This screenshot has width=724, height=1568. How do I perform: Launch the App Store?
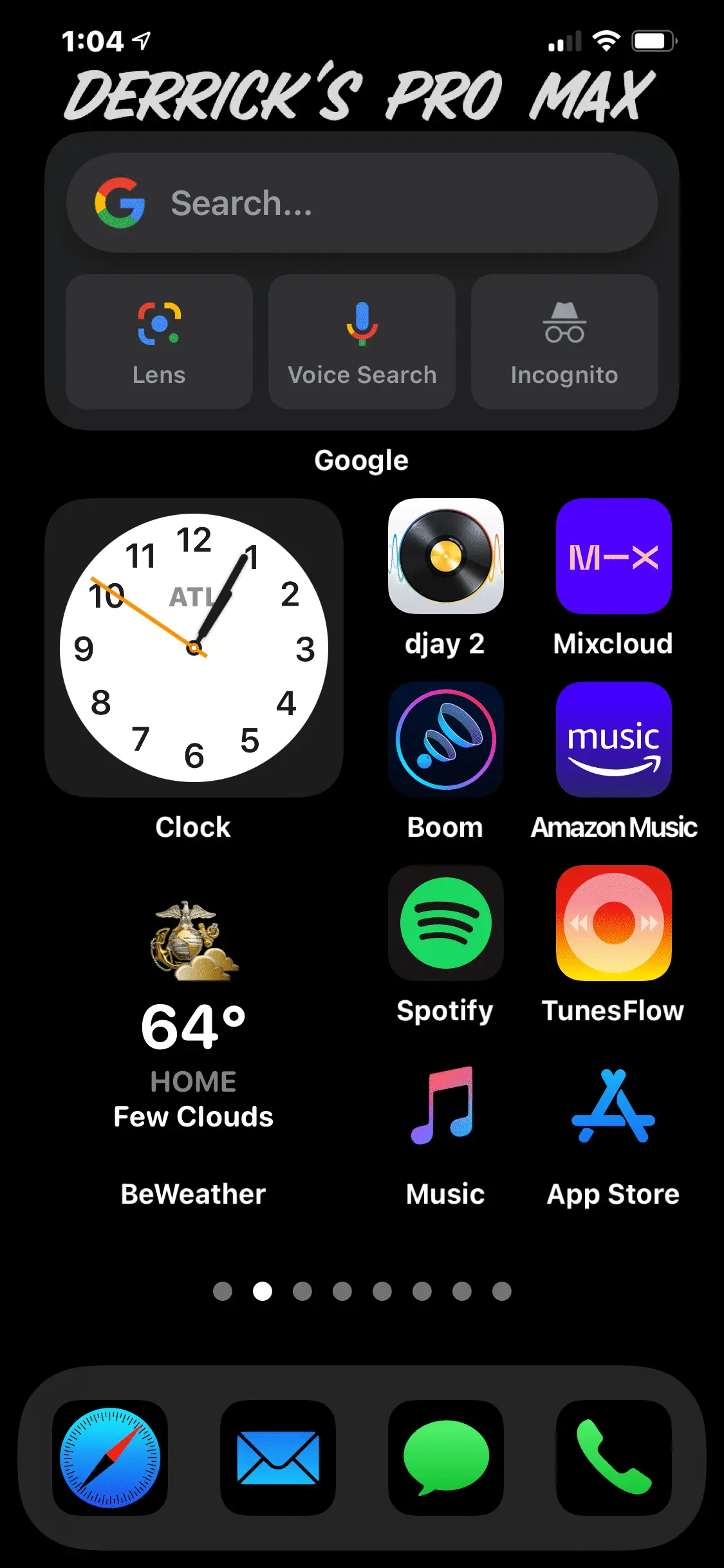tap(613, 1106)
